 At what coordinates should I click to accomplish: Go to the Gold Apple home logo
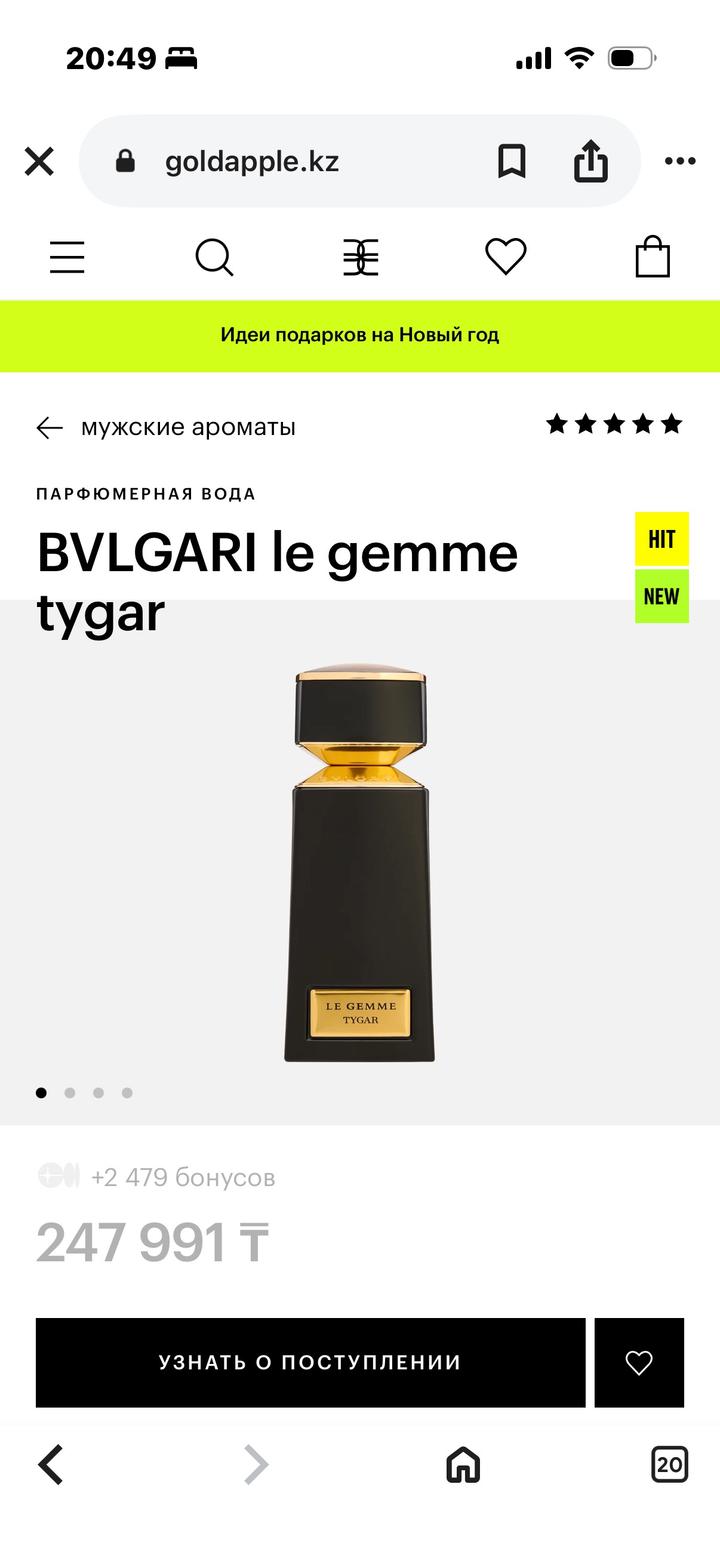pyautogui.click(x=360, y=258)
